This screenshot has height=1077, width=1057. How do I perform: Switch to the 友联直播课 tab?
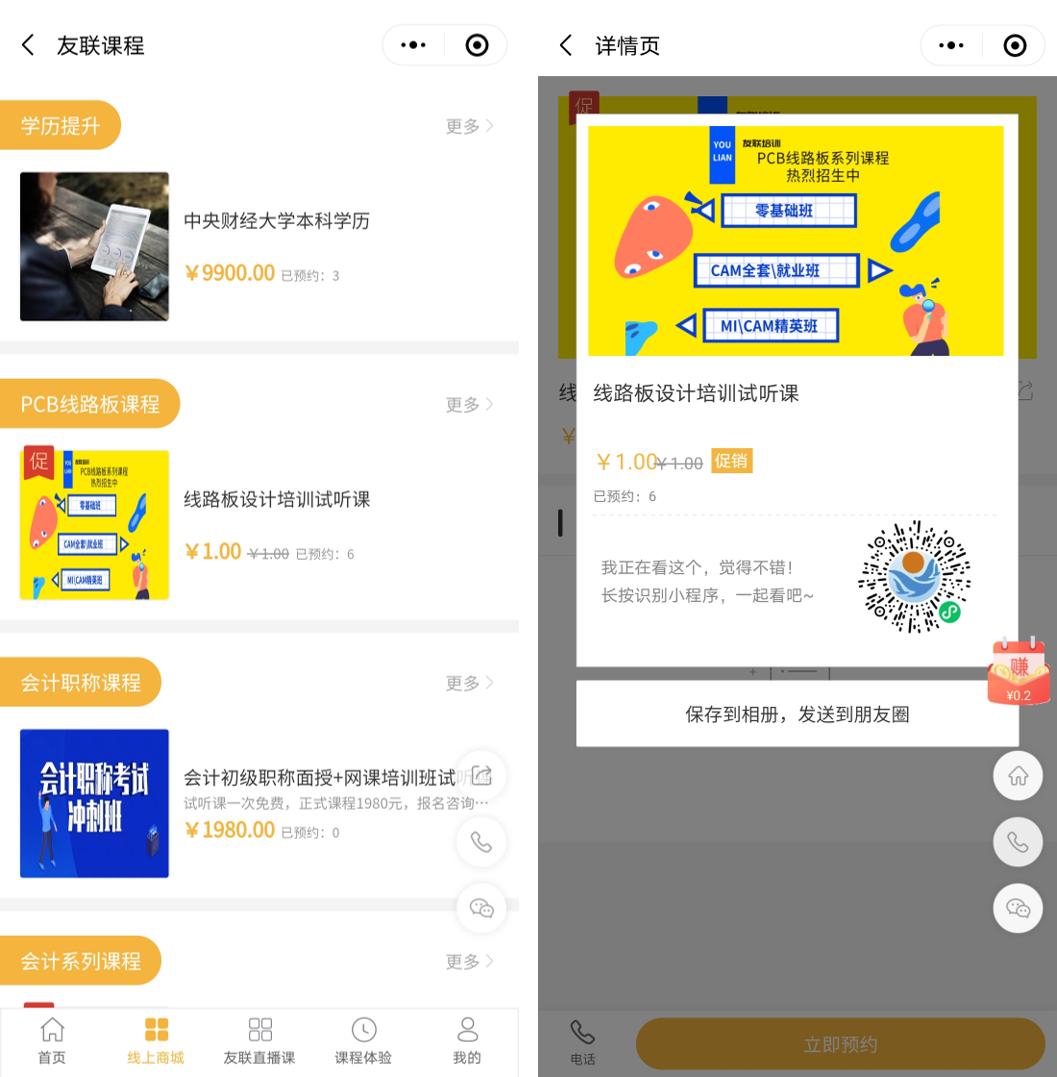[260, 1041]
